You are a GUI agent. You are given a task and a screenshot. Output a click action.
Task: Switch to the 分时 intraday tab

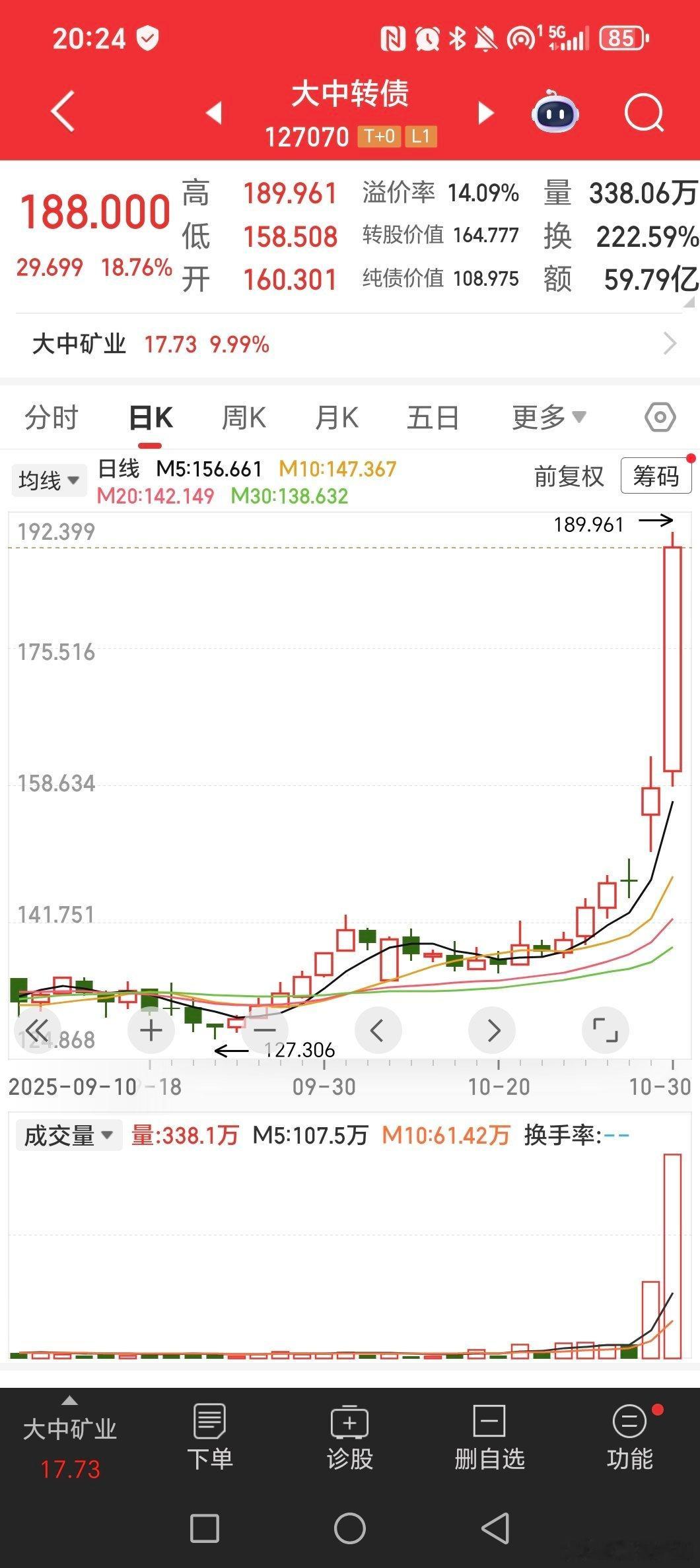pos(52,417)
